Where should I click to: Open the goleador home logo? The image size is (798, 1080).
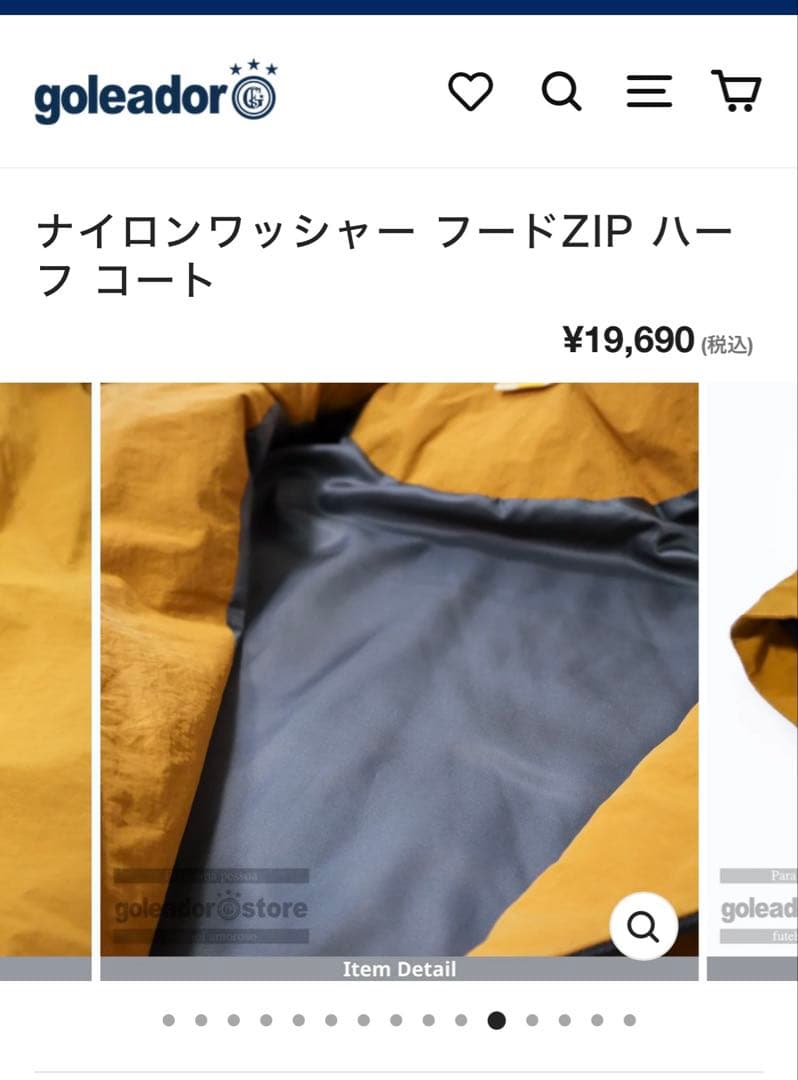click(155, 95)
